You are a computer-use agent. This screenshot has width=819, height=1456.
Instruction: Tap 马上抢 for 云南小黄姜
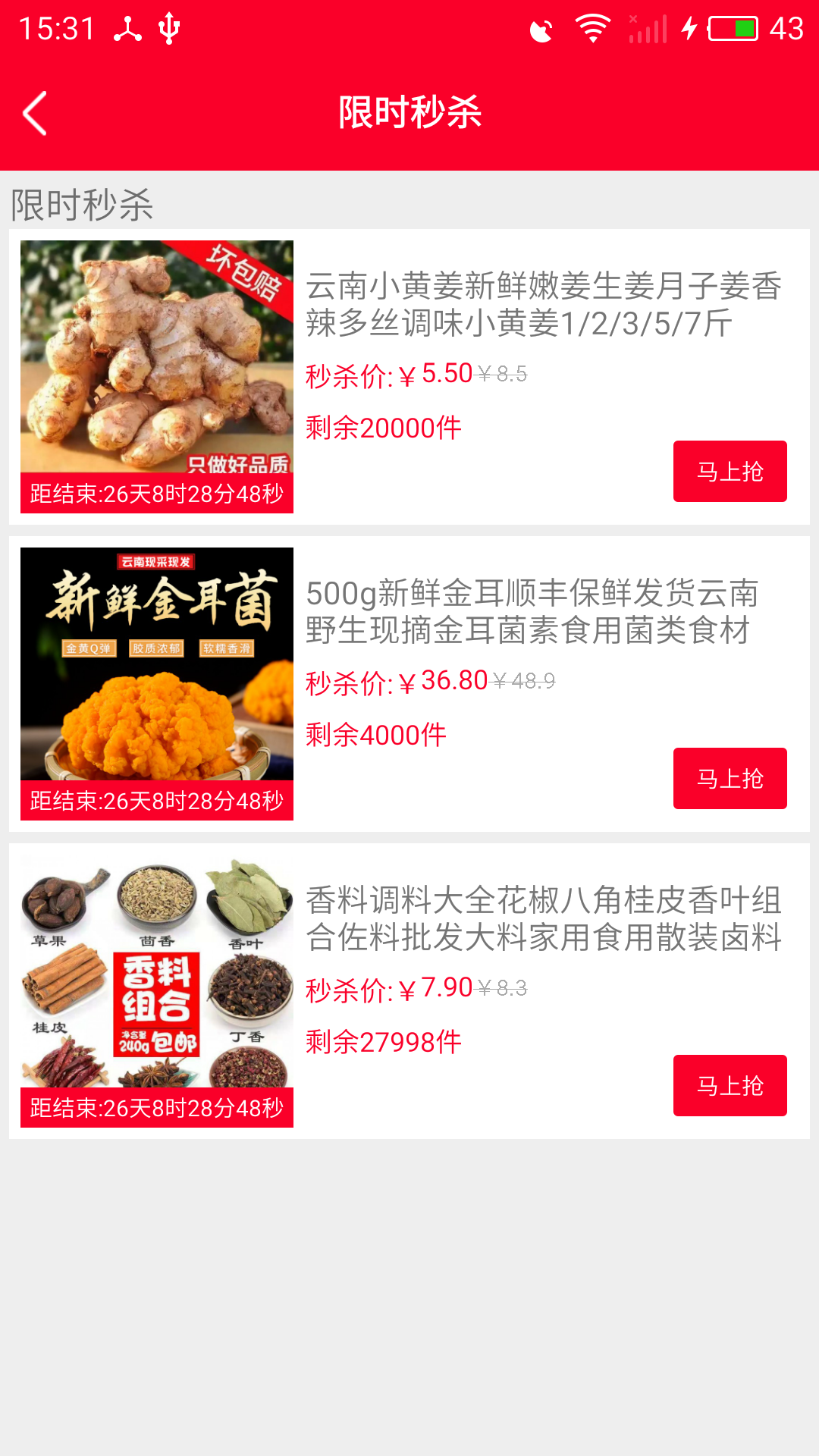pyautogui.click(x=730, y=471)
